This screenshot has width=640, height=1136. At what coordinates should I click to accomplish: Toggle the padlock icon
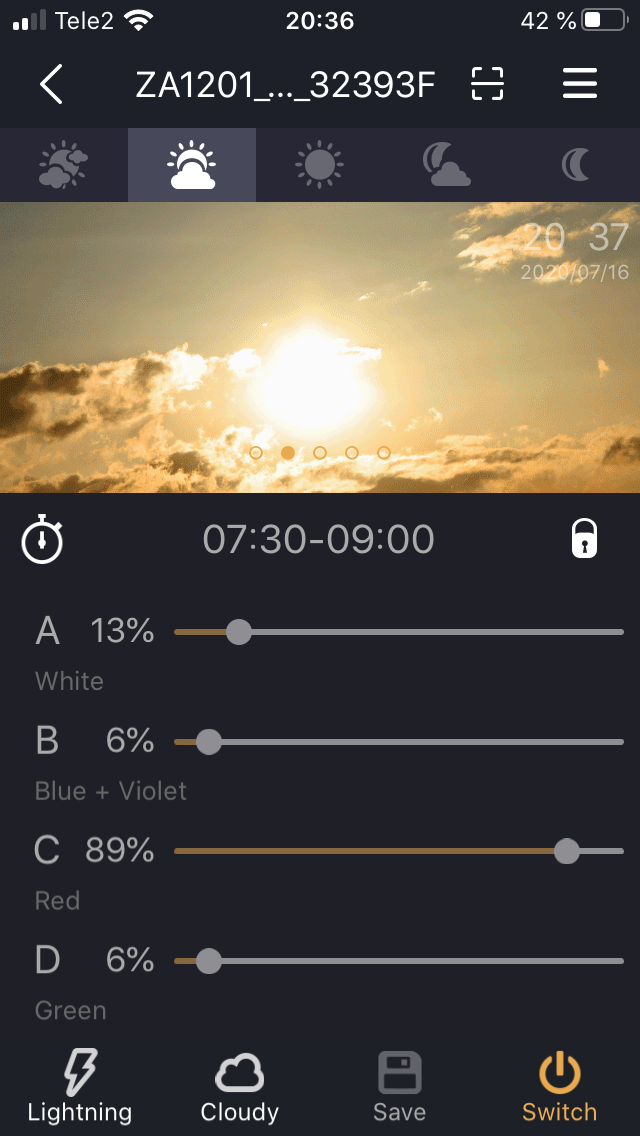point(584,540)
